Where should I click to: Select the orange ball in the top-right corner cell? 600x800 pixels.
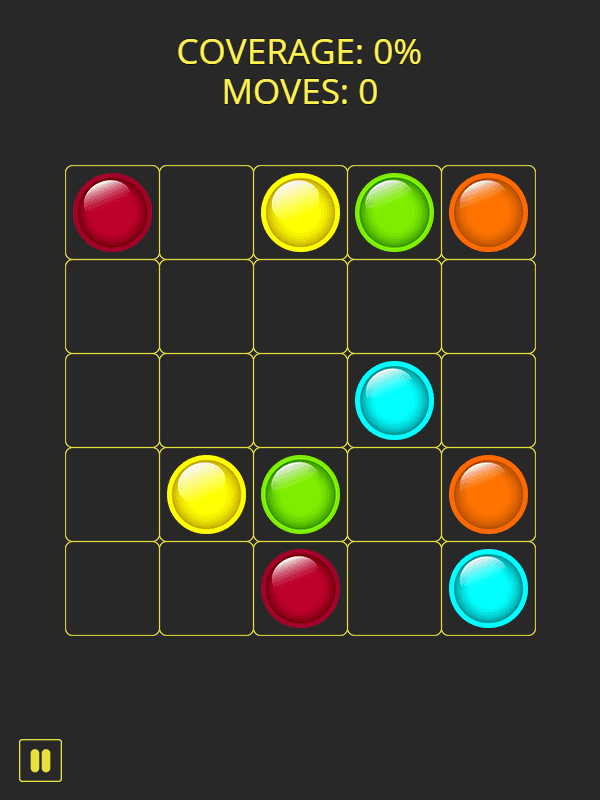[x=488, y=212]
